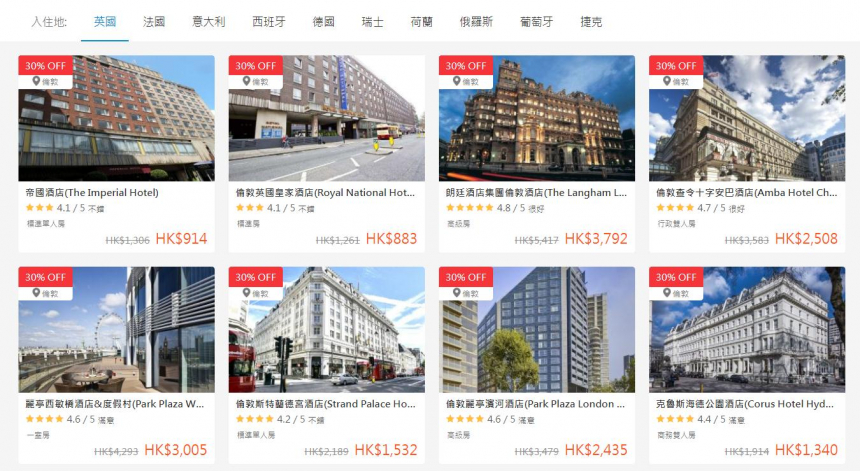View the Amba Hotel Charing Cross card
Screen dimensions: 860x471
point(746,150)
